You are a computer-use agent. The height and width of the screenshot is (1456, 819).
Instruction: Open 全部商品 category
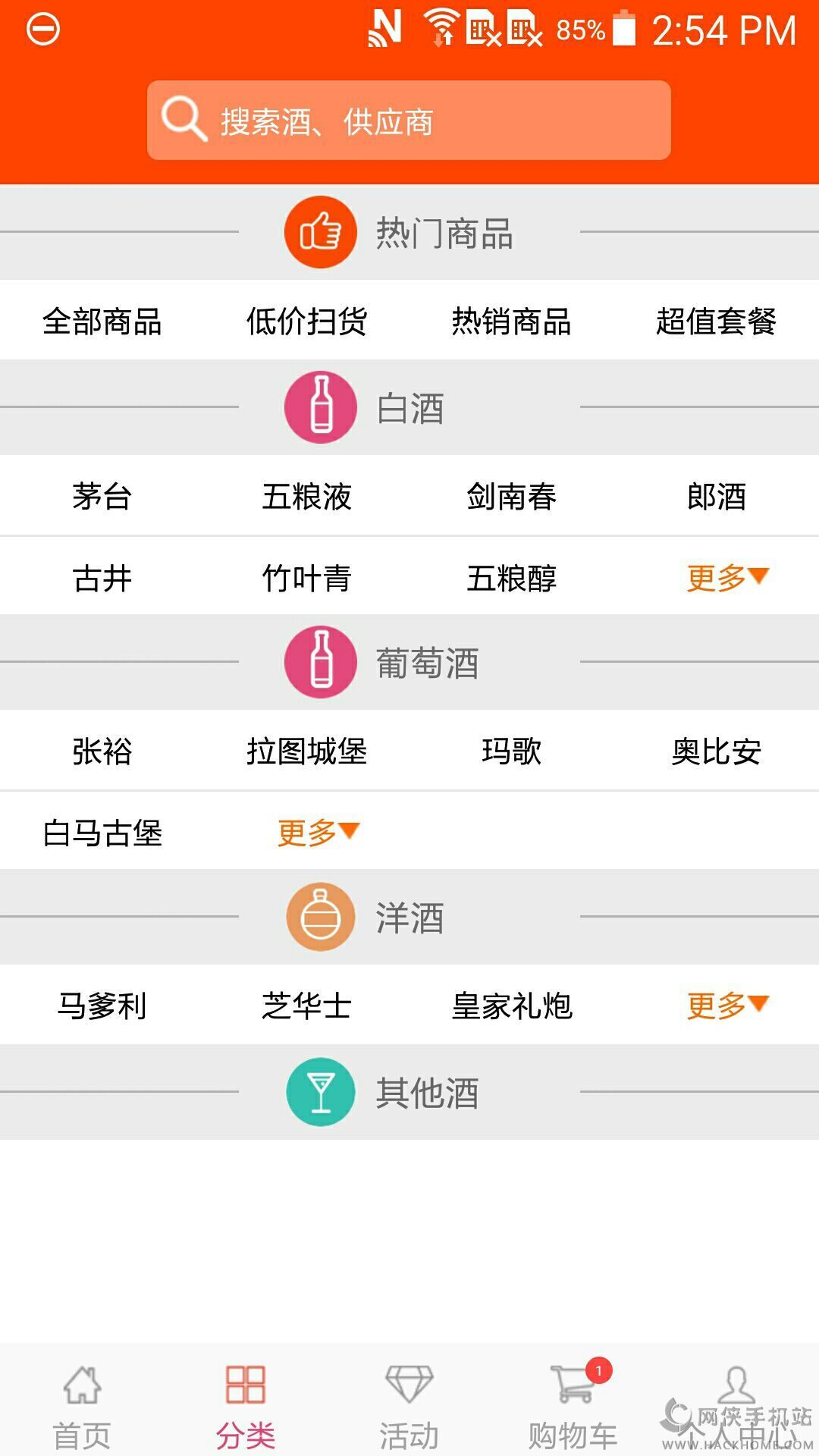[x=102, y=321]
